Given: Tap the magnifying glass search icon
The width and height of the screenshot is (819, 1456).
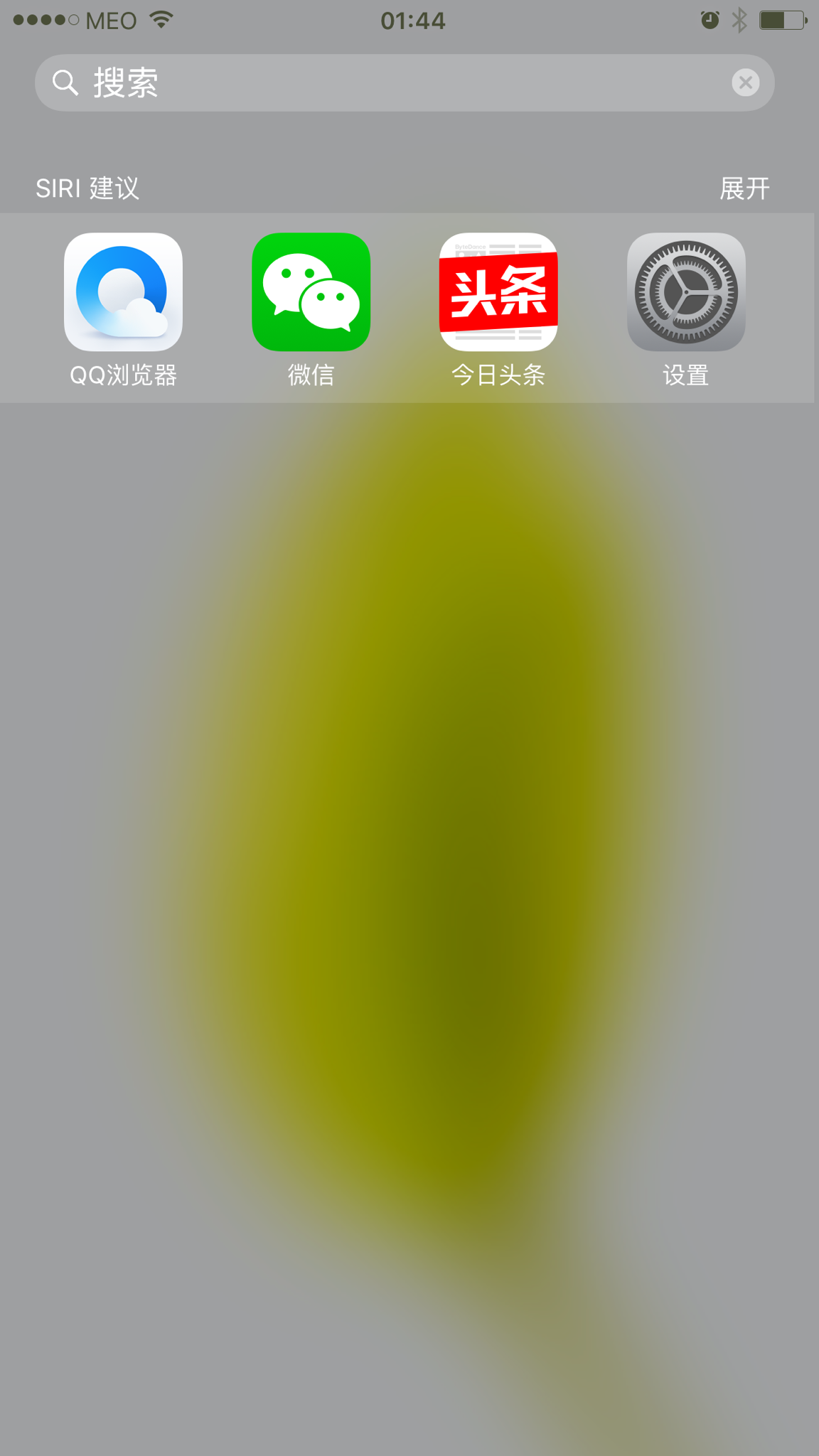Looking at the screenshot, I should pos(65,82).
